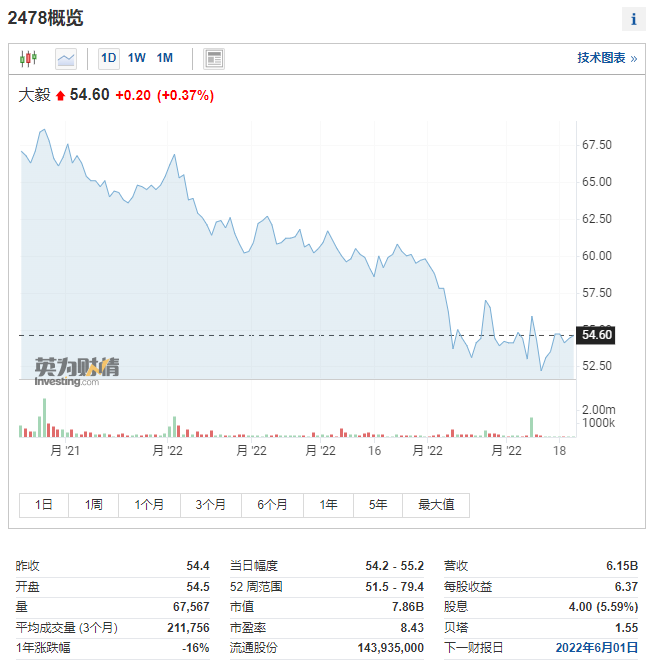Select the 1M chart interval

(165, 58)
